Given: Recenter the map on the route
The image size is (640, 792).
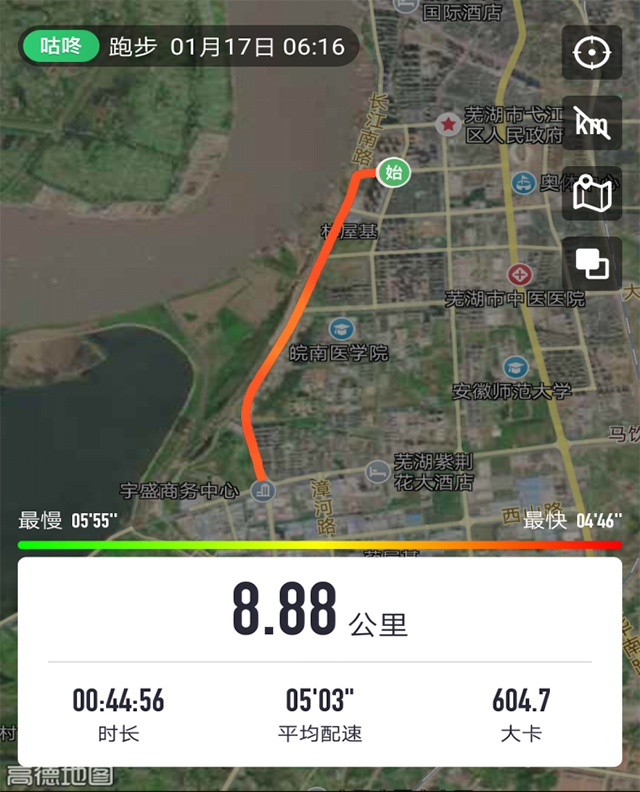Looking at the screenshot, I should click(592, 52).
